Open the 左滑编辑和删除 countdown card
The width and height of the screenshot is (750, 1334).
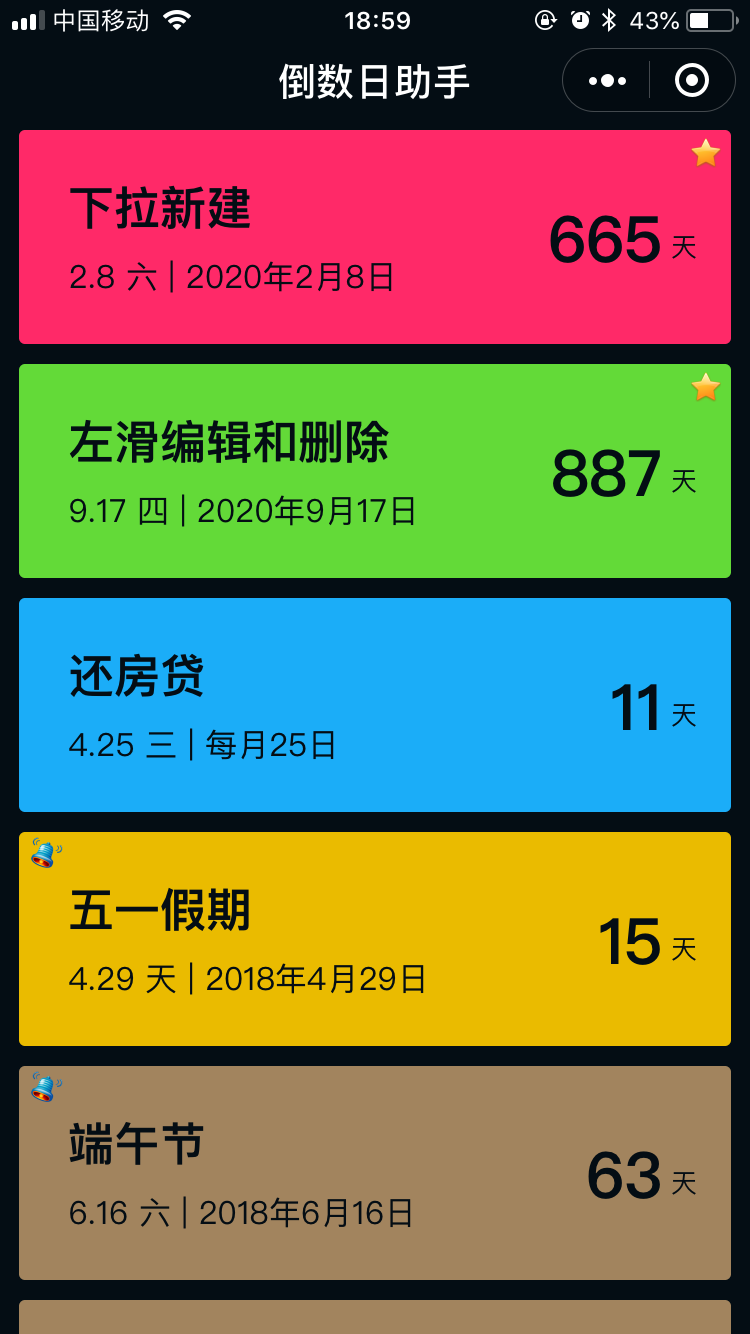point(374,471)
